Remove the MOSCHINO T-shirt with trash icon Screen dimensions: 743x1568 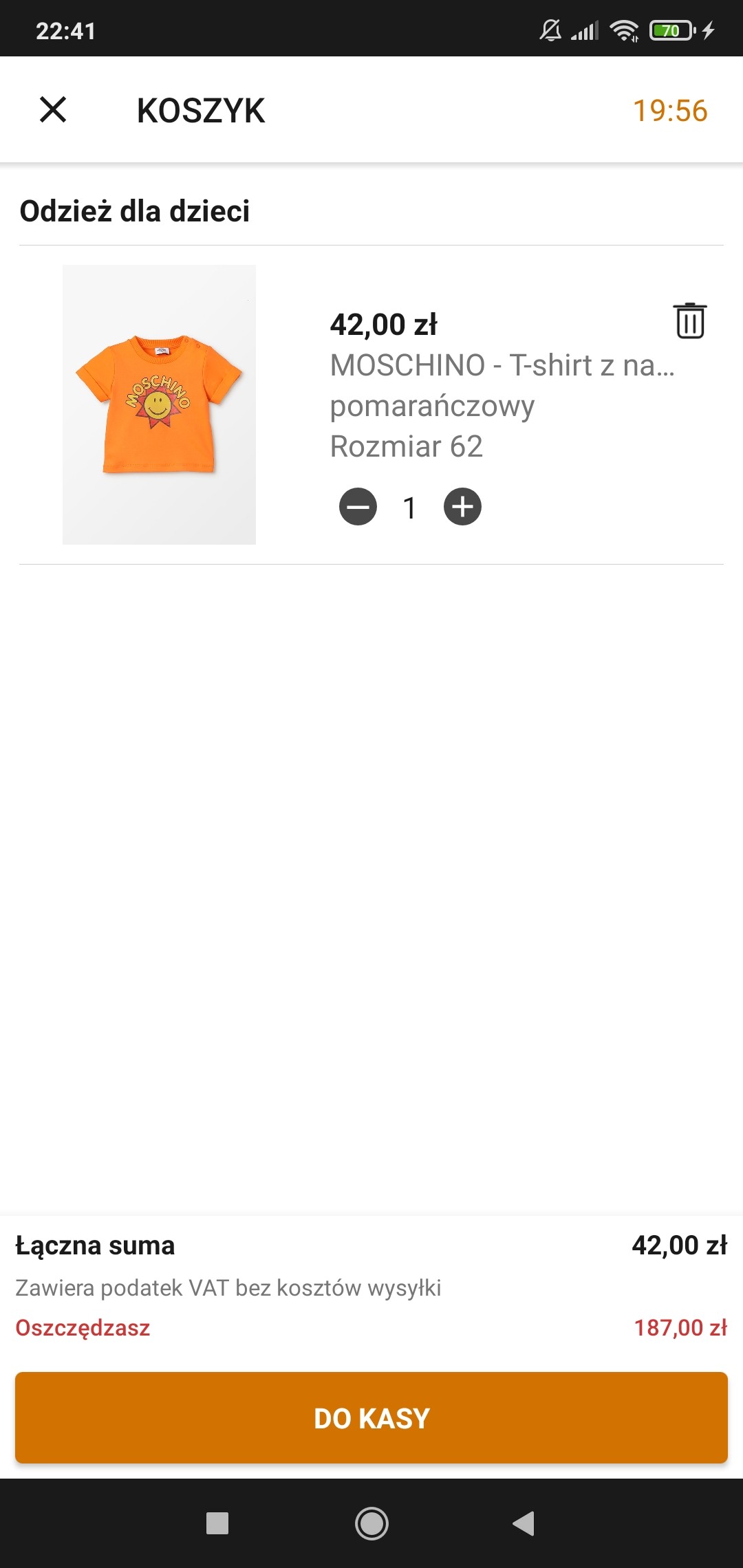(689, 321)
